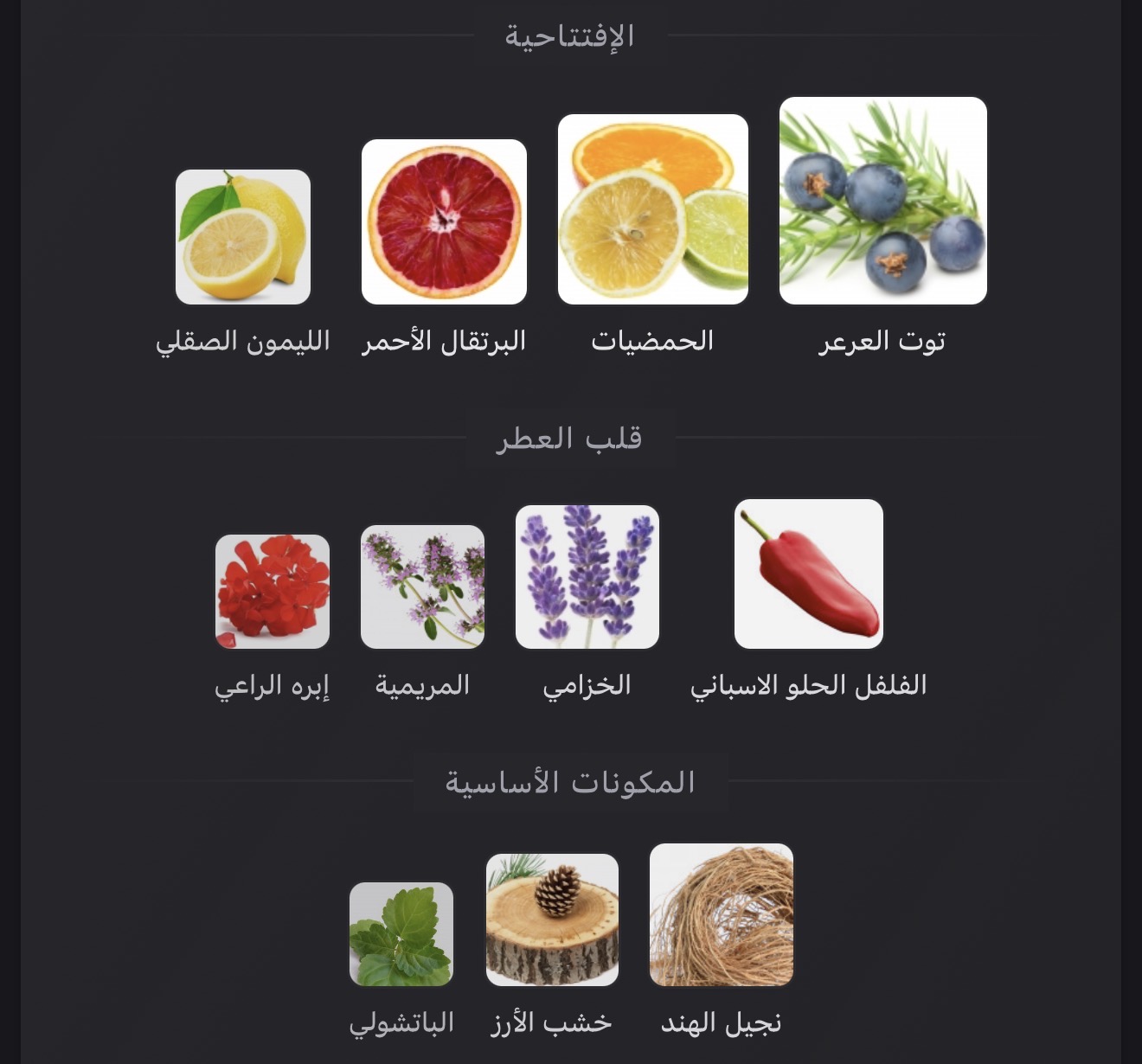Image resolution: width=1142 pixels, height=1064 pixels.
Task: Select the الباتشولي note tile
Action: (x=401, y=934)
